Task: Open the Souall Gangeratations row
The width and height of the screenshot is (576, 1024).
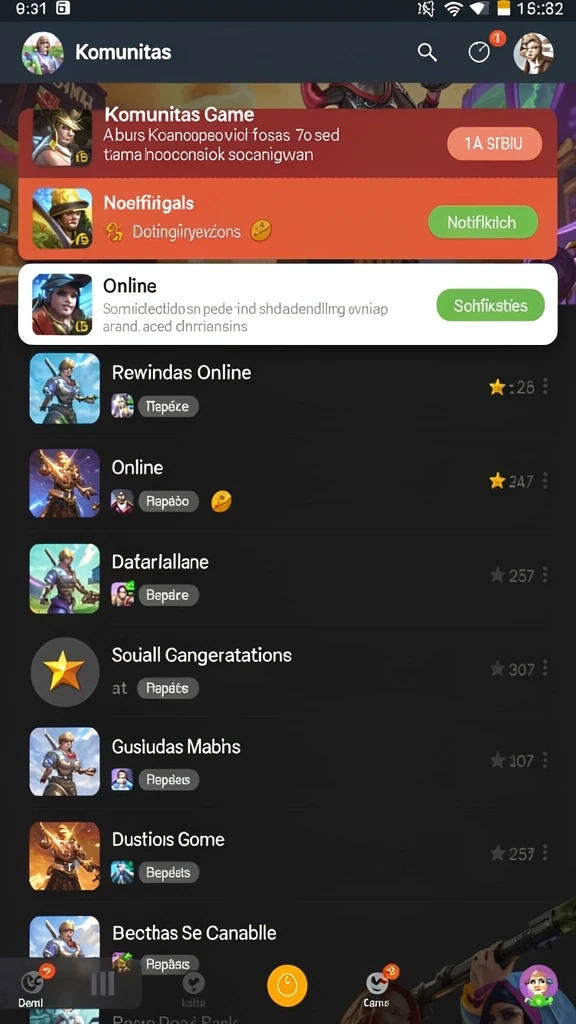Action: (288, 671)
